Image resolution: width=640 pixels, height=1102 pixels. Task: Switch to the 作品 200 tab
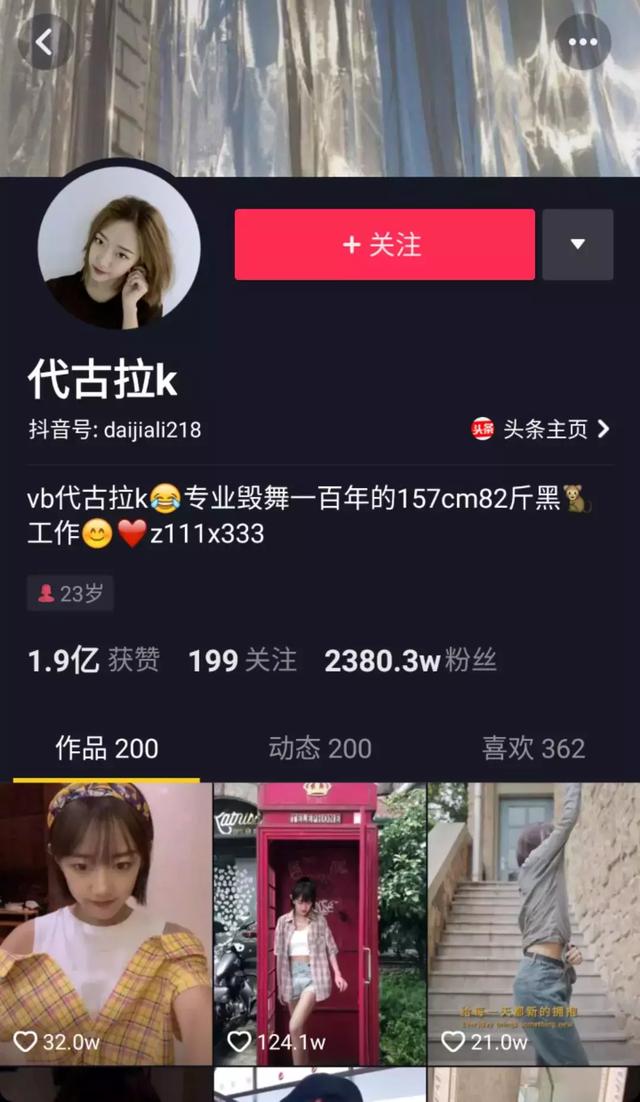coord(106,748)
